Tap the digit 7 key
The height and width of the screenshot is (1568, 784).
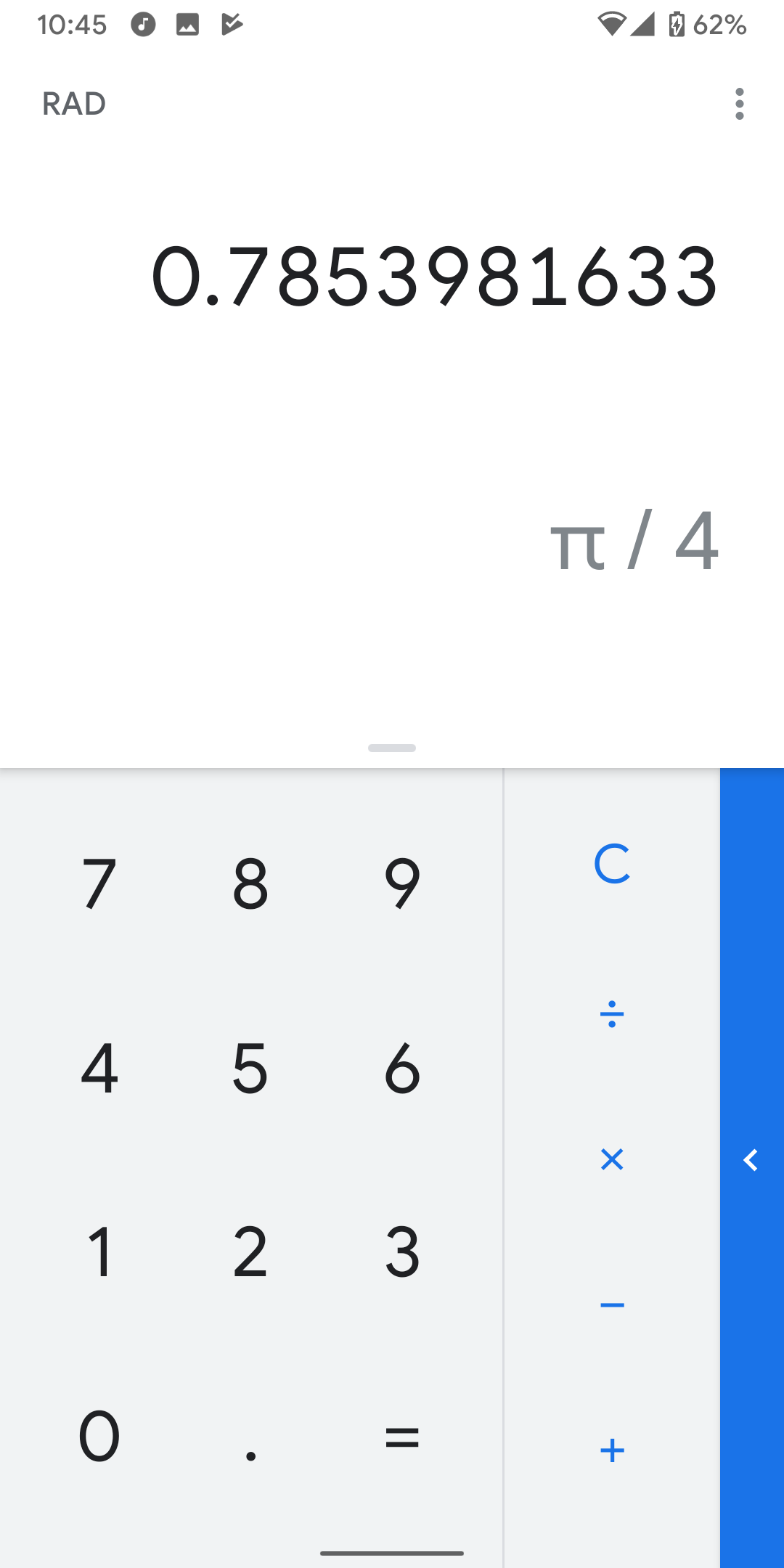(99, 883)
